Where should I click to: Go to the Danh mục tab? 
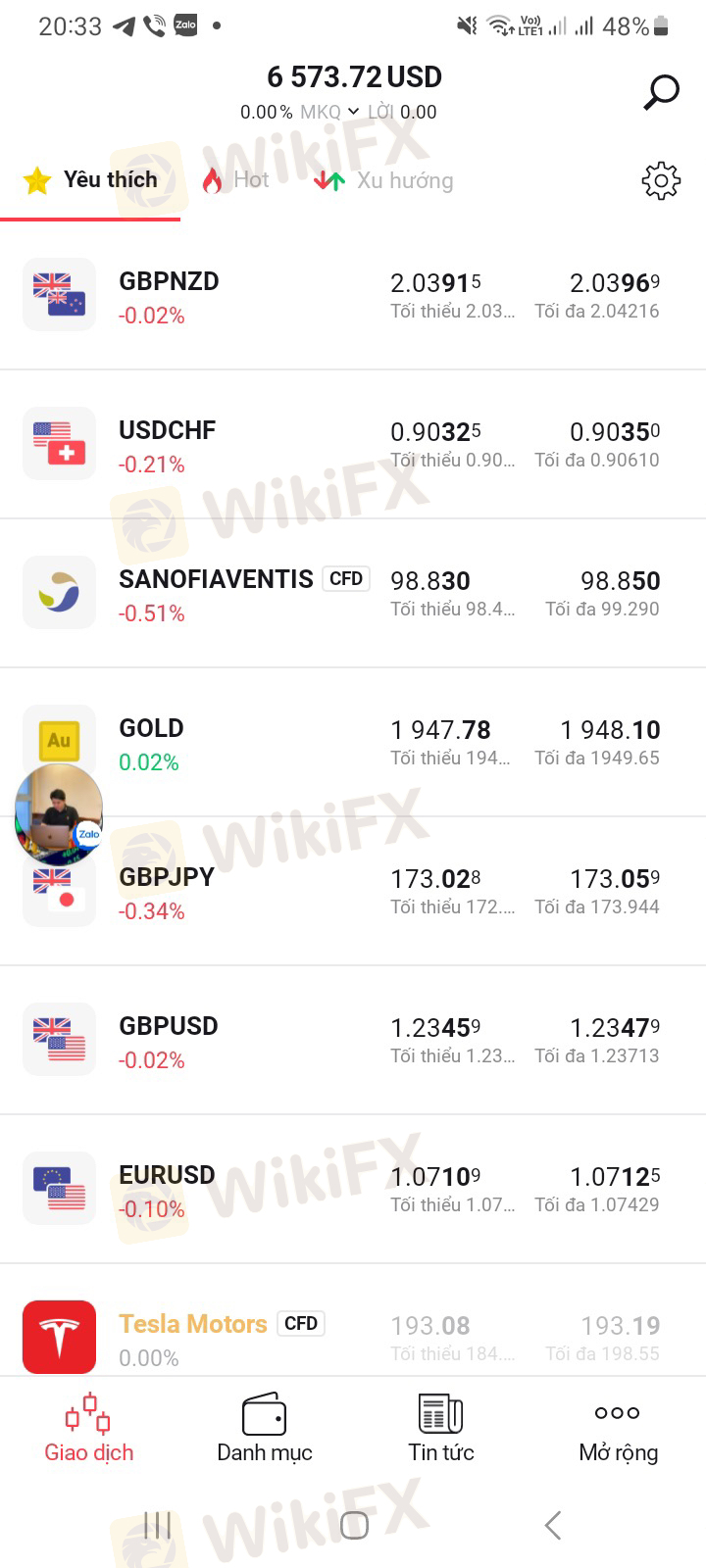(x=265, y=1428)
